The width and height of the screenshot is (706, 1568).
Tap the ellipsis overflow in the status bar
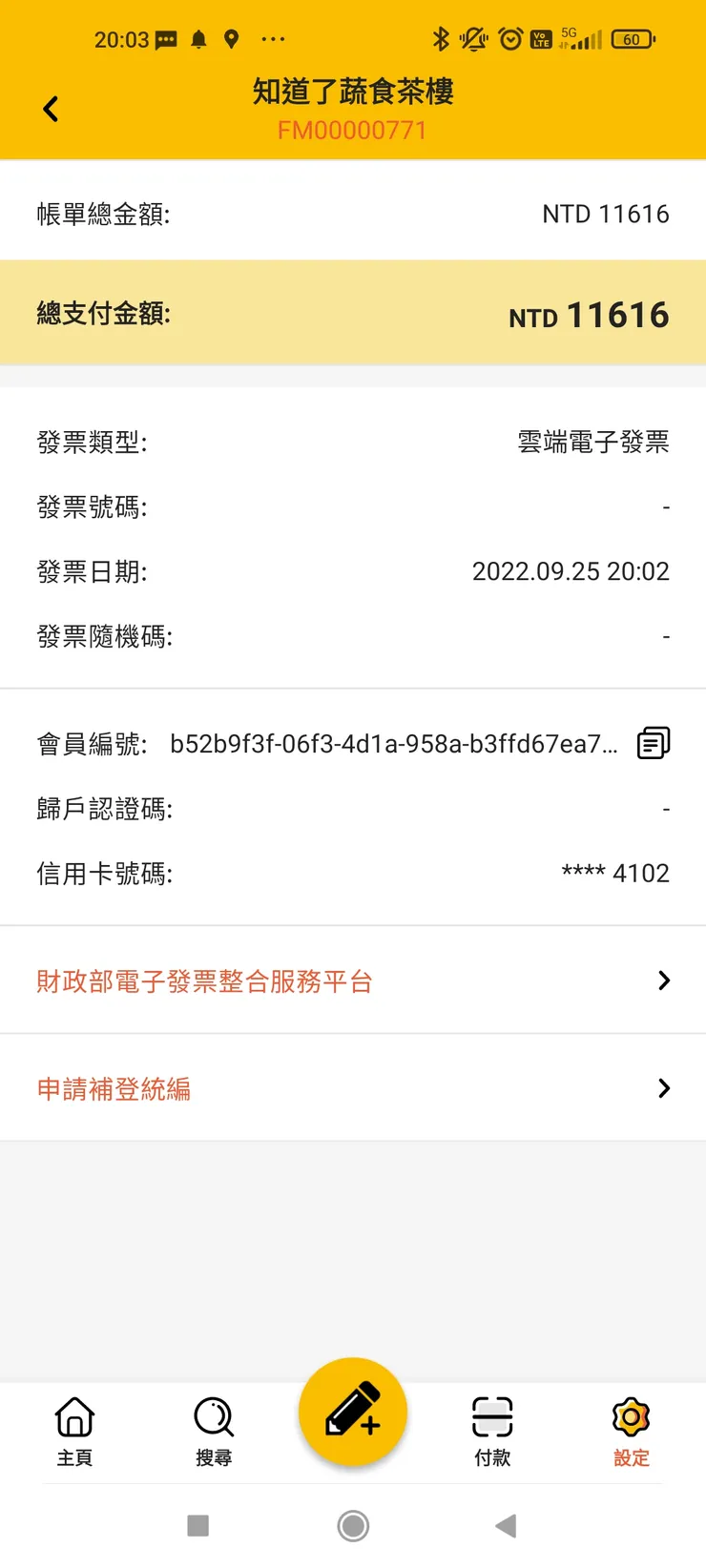(273, 39)
